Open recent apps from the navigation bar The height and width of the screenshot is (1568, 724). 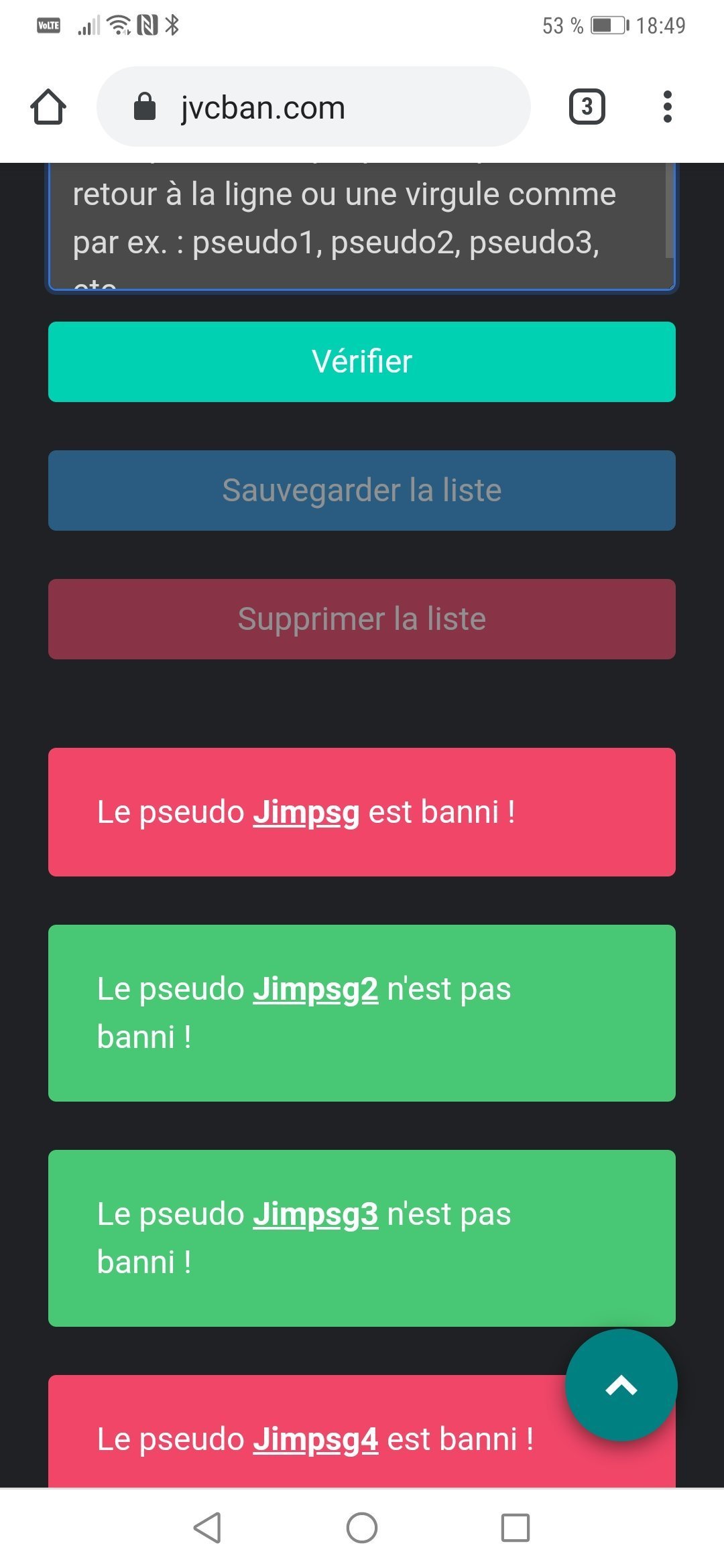516,1528
